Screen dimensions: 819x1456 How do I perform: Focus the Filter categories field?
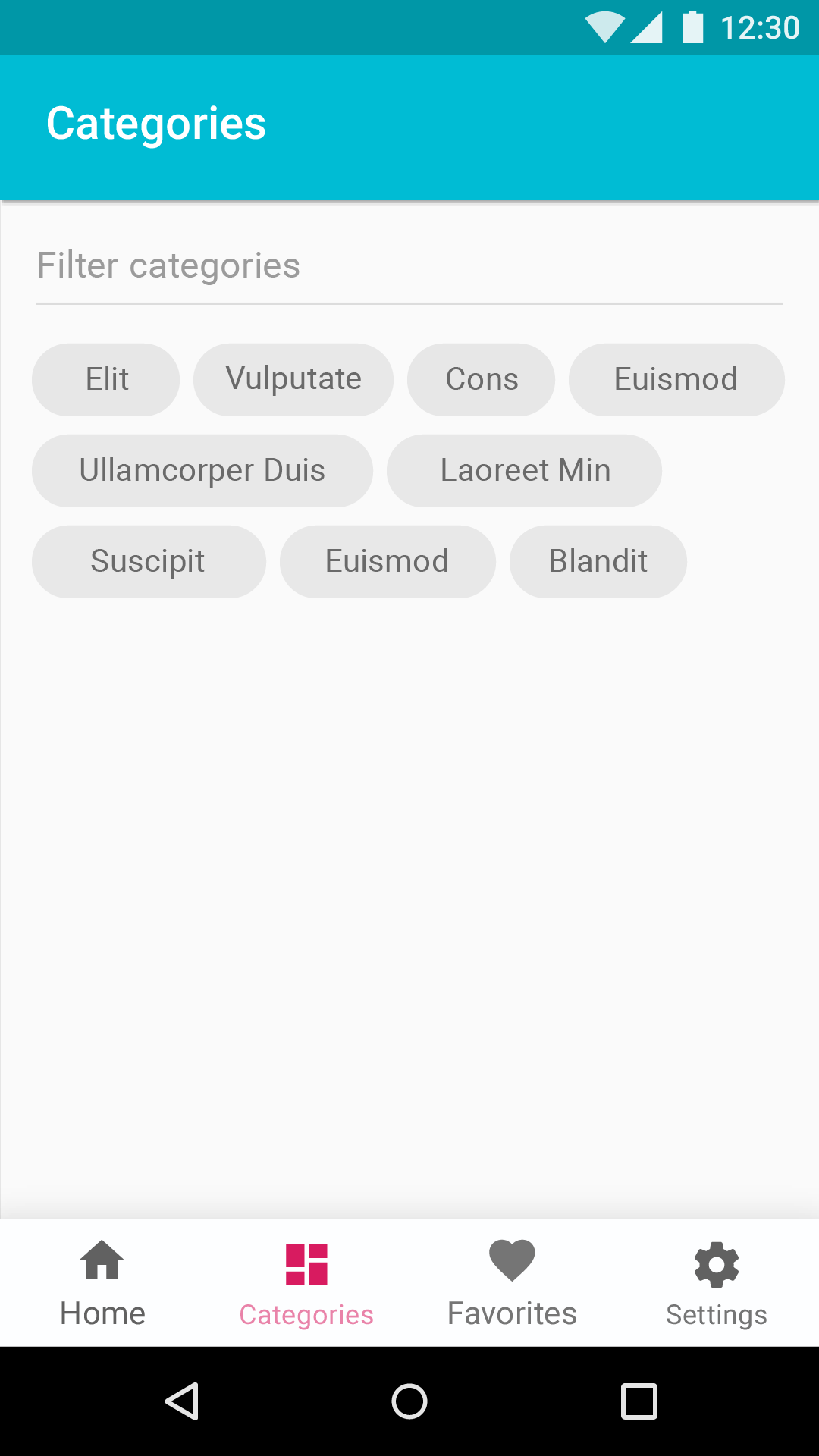409,266
